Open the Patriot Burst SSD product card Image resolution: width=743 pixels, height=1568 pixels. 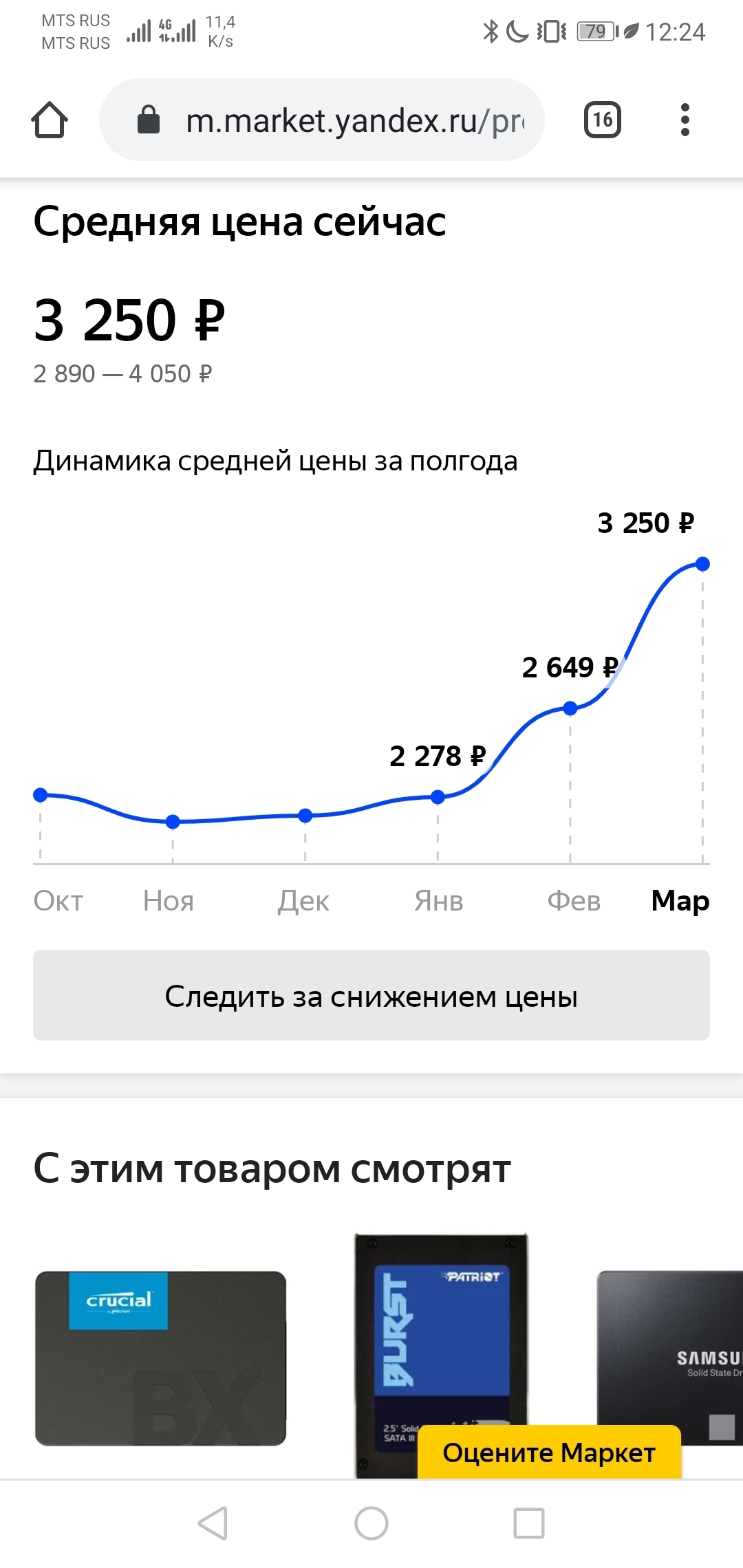(441, 1355)
